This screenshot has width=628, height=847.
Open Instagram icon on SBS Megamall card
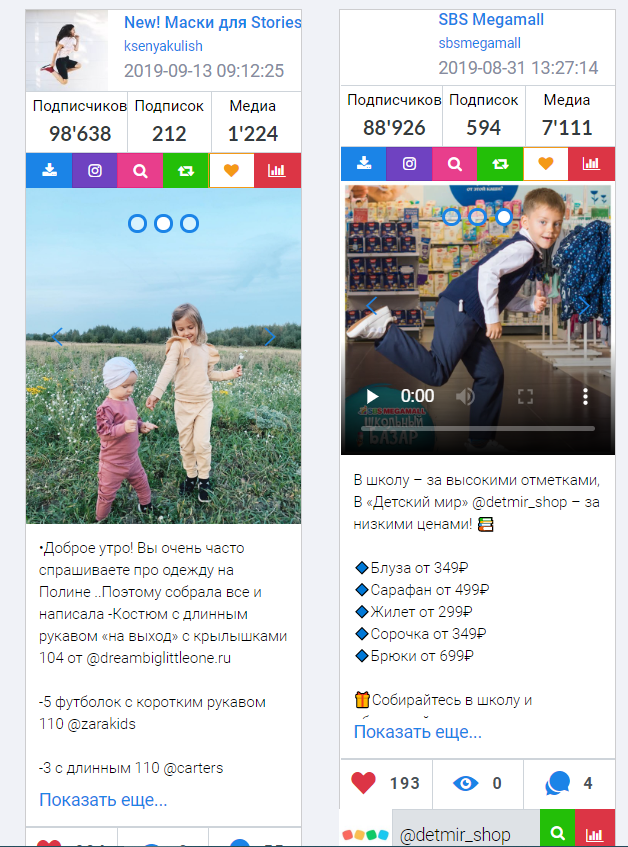[409, 164]
